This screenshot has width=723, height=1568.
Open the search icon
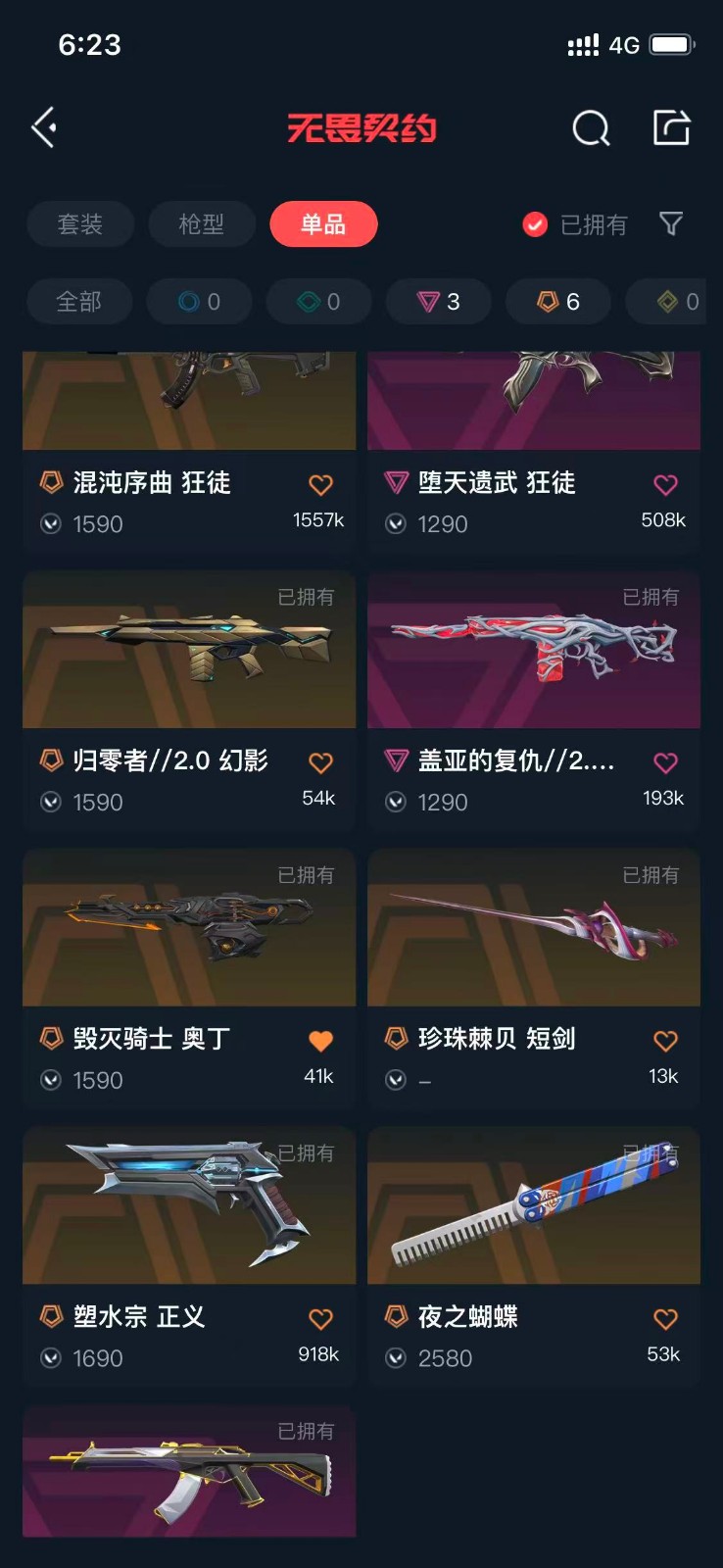[591, 127]
